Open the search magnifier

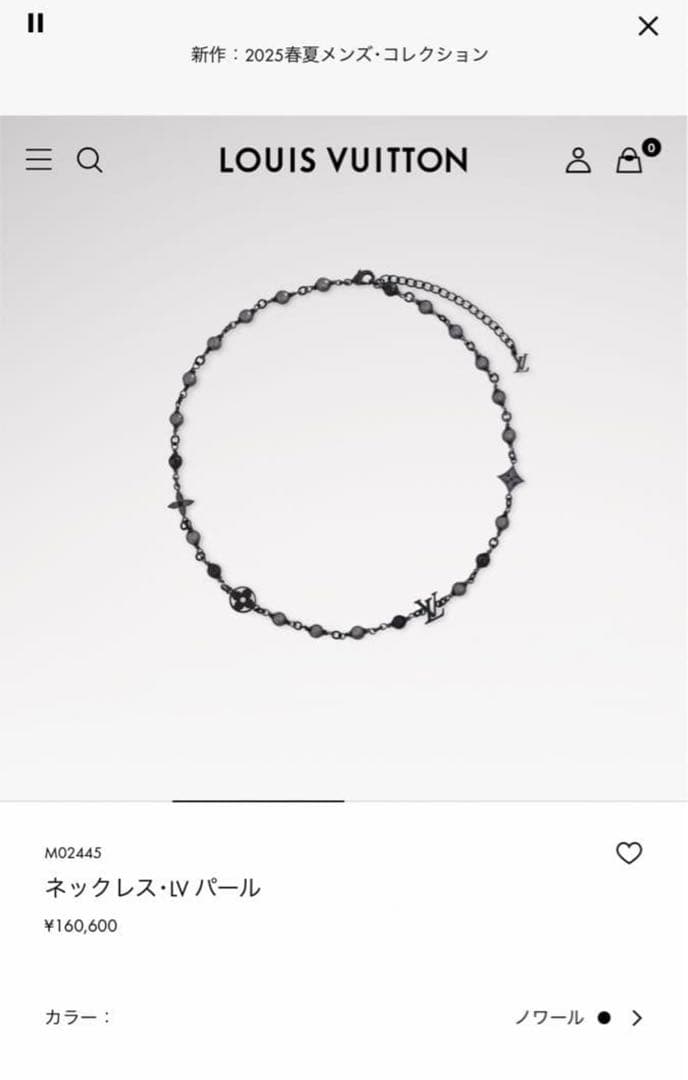coord(90,160)
